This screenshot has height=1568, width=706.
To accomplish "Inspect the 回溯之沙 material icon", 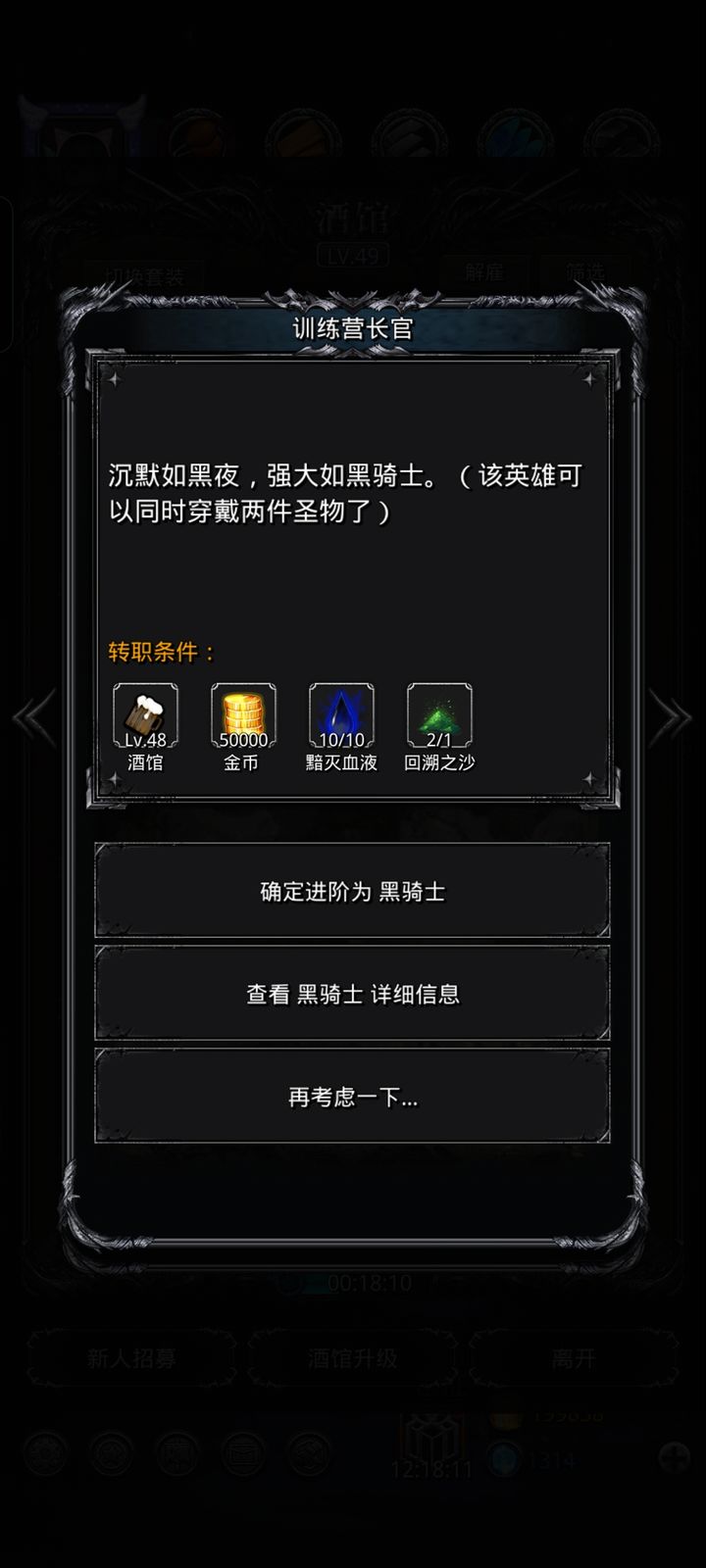I will (439, 716).
